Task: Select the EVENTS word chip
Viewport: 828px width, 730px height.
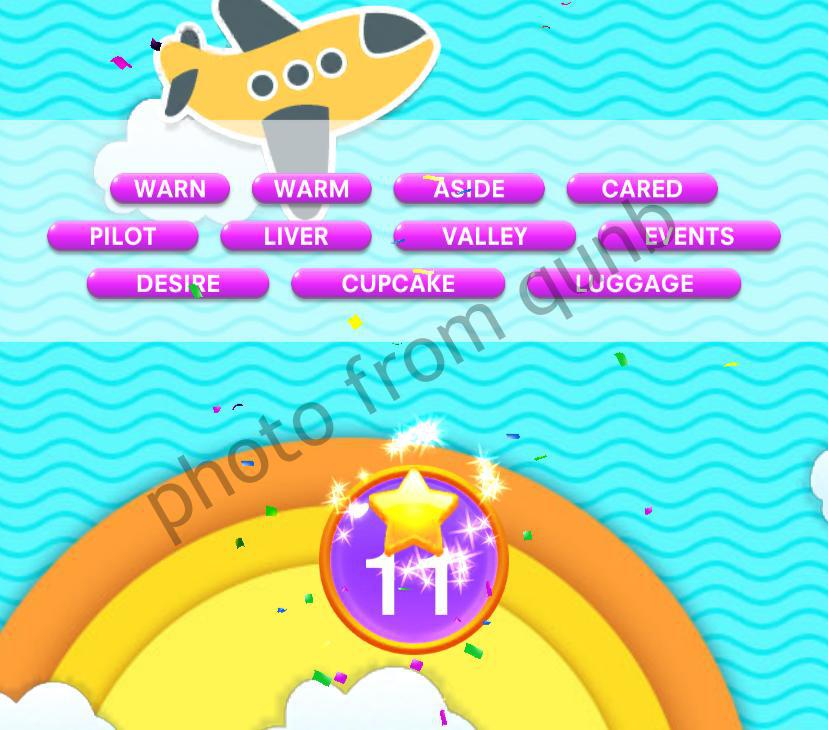Action: coord(689,237)
